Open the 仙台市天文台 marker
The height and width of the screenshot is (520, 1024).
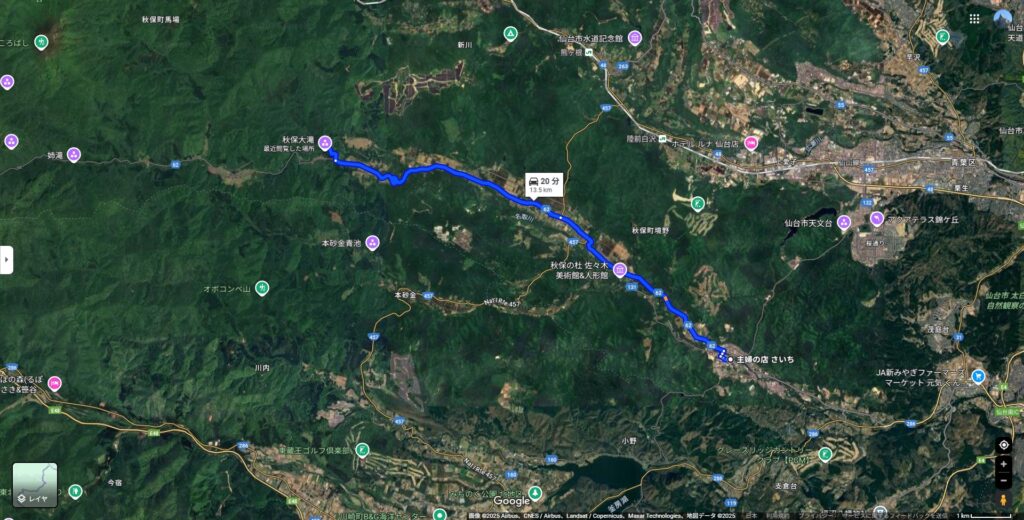pyautogui.click(x=844, y=222)
